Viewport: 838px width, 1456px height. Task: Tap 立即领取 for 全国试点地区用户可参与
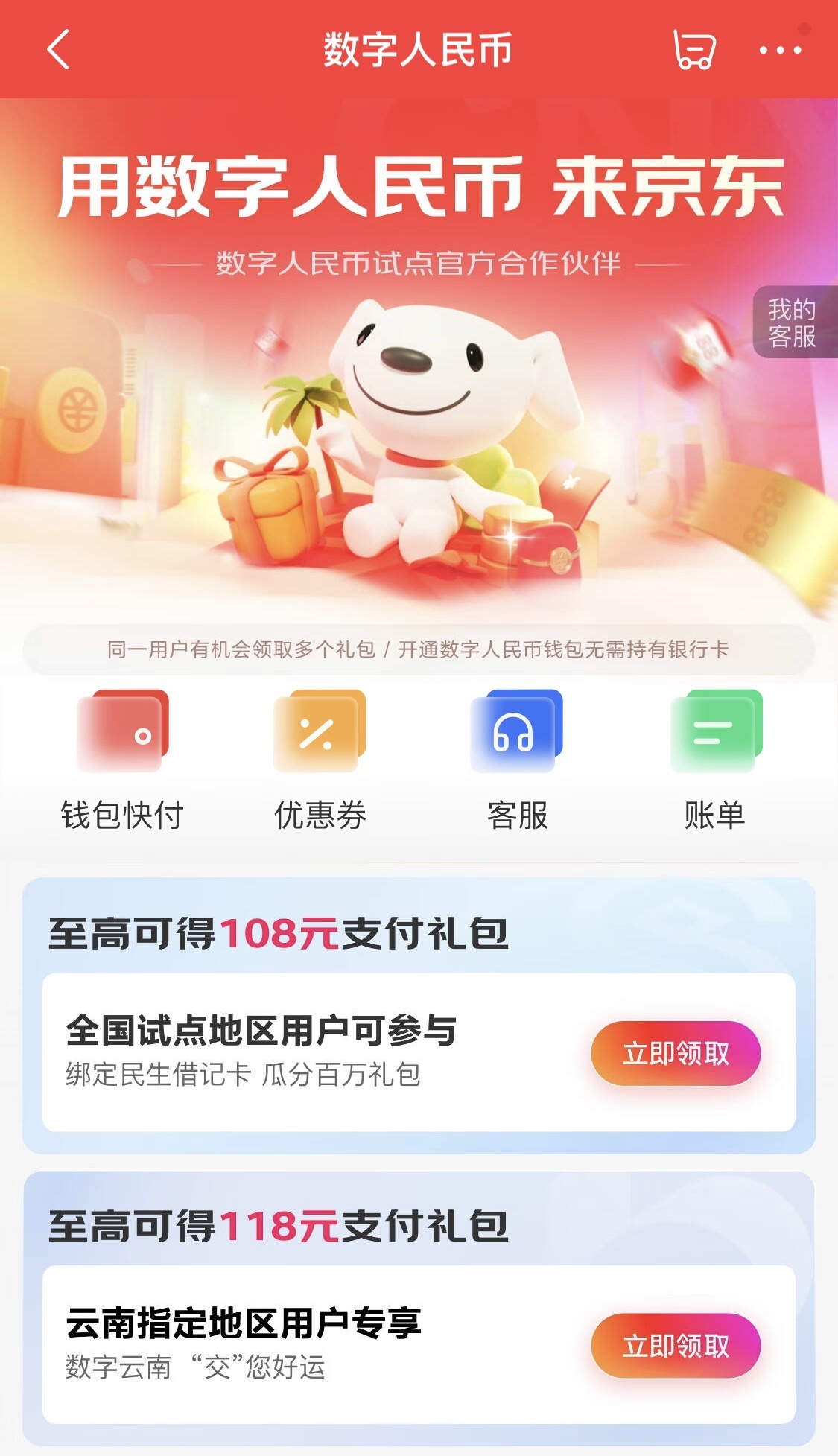676,1053
